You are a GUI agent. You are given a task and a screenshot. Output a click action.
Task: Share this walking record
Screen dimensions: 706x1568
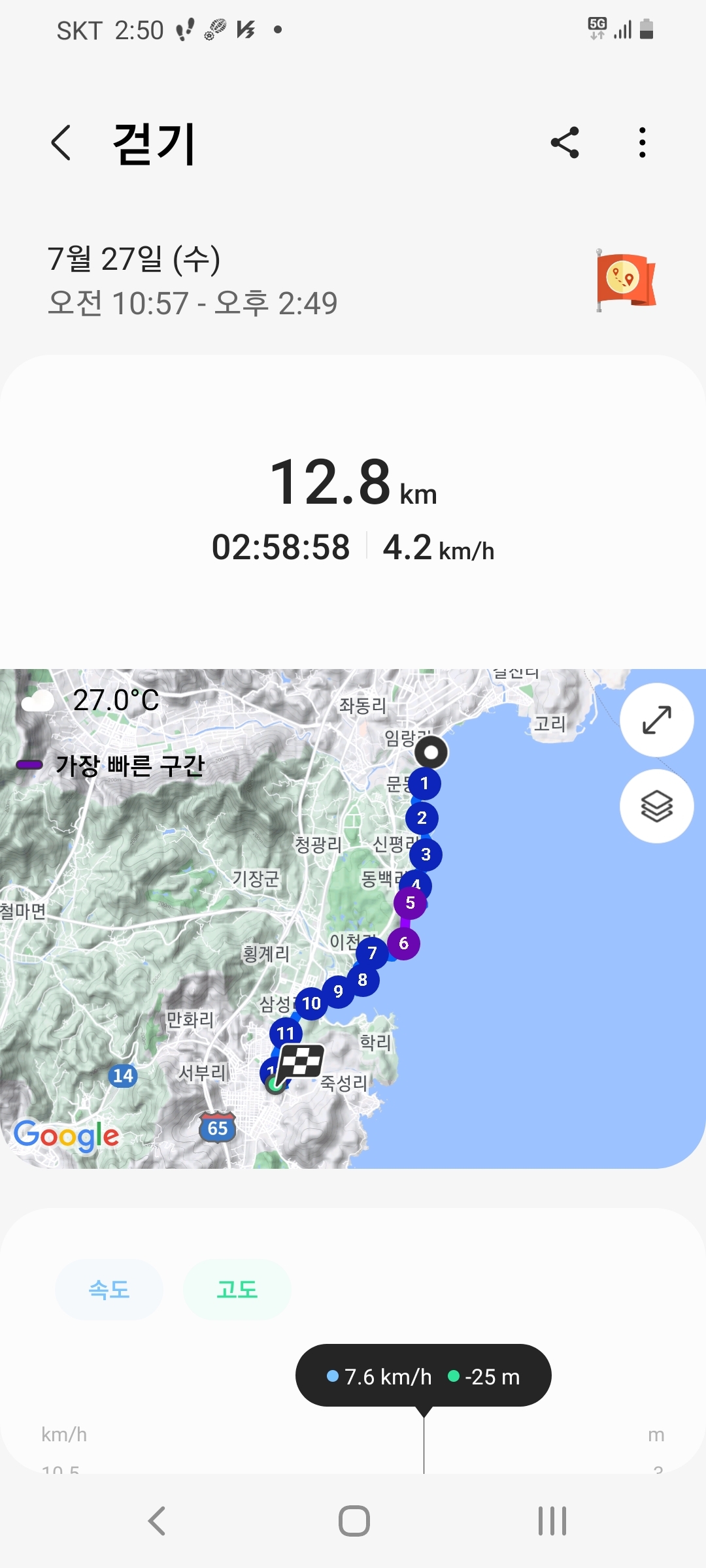pyautogui.click(x=565, y=142)
